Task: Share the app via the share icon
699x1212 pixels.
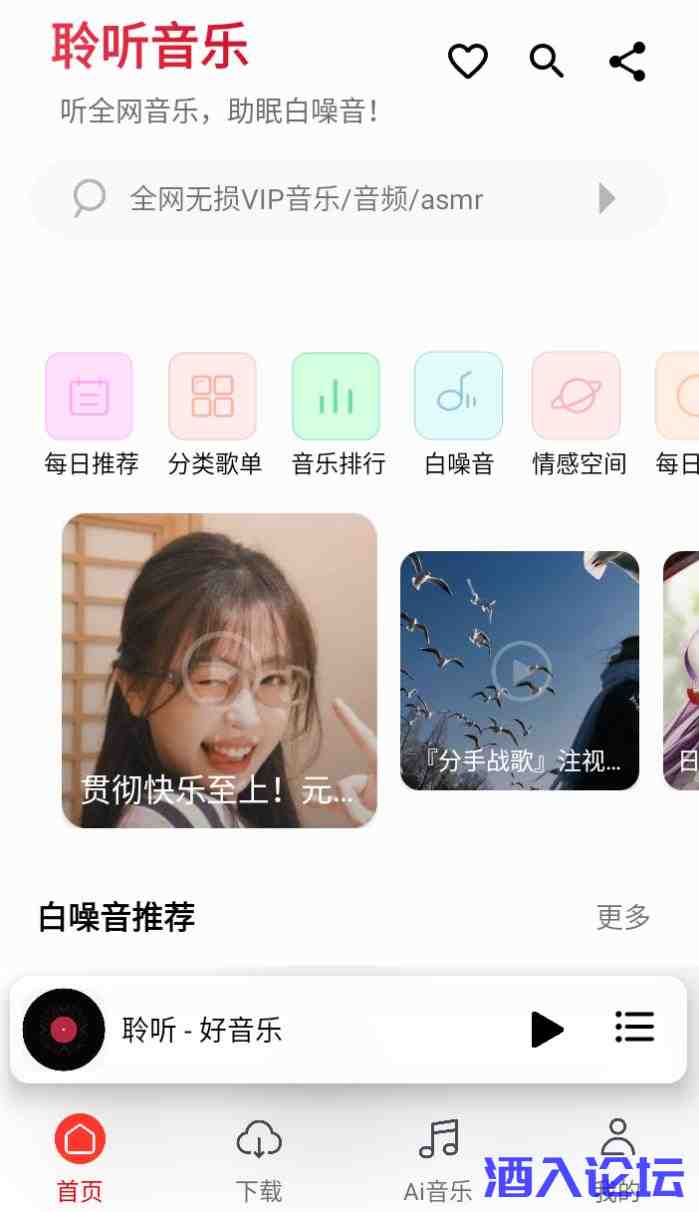Action: pos(627,61)
